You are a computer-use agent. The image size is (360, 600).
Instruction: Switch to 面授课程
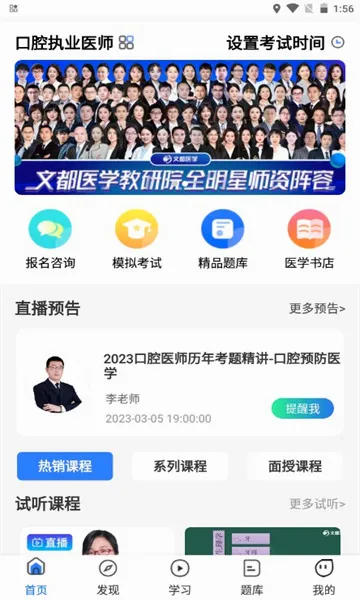[x=295, y=466]
